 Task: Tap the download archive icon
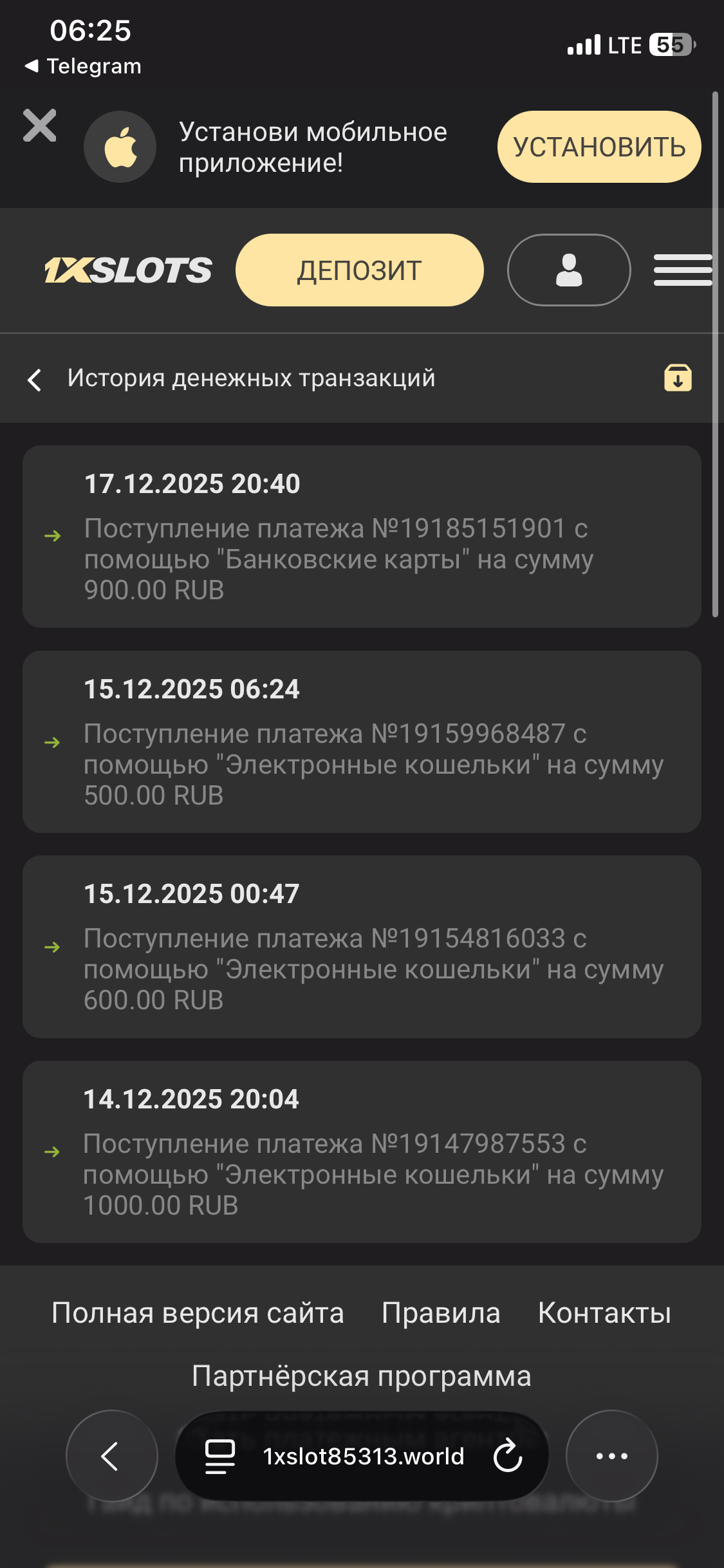[x=678, y=378]
